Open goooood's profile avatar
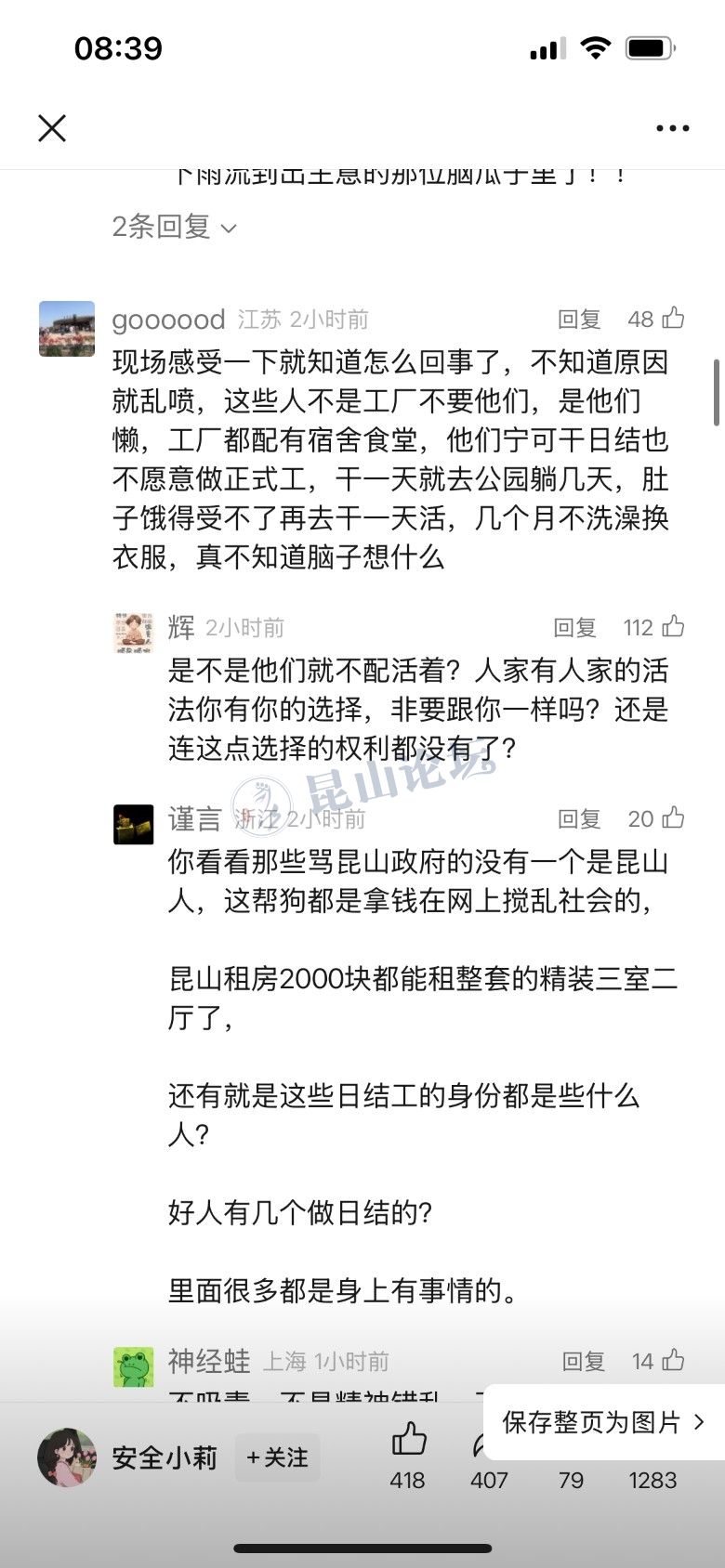The width and height of the screenshot is (725, 1568). [67, 329]
